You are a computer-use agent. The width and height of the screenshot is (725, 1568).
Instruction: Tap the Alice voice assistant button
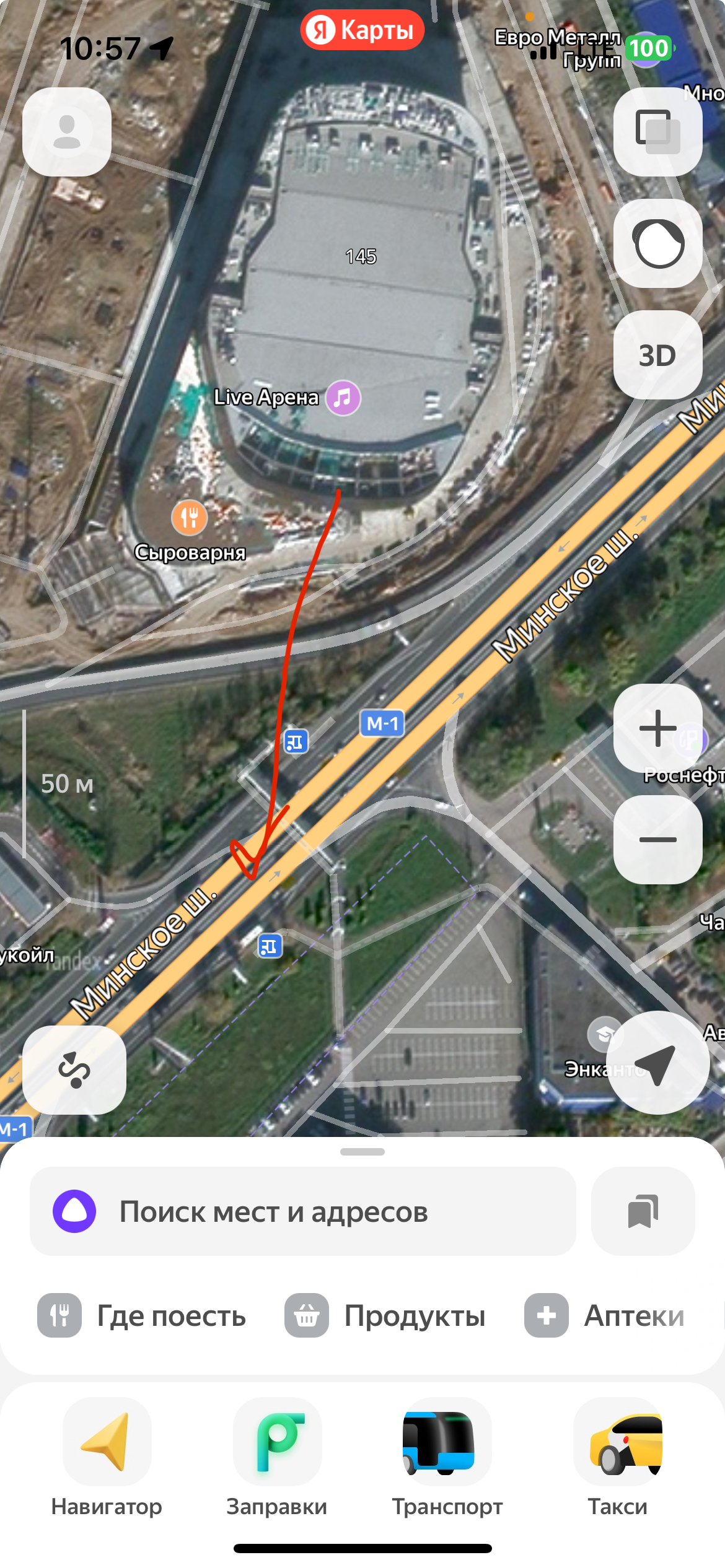[x=657, y=243]
